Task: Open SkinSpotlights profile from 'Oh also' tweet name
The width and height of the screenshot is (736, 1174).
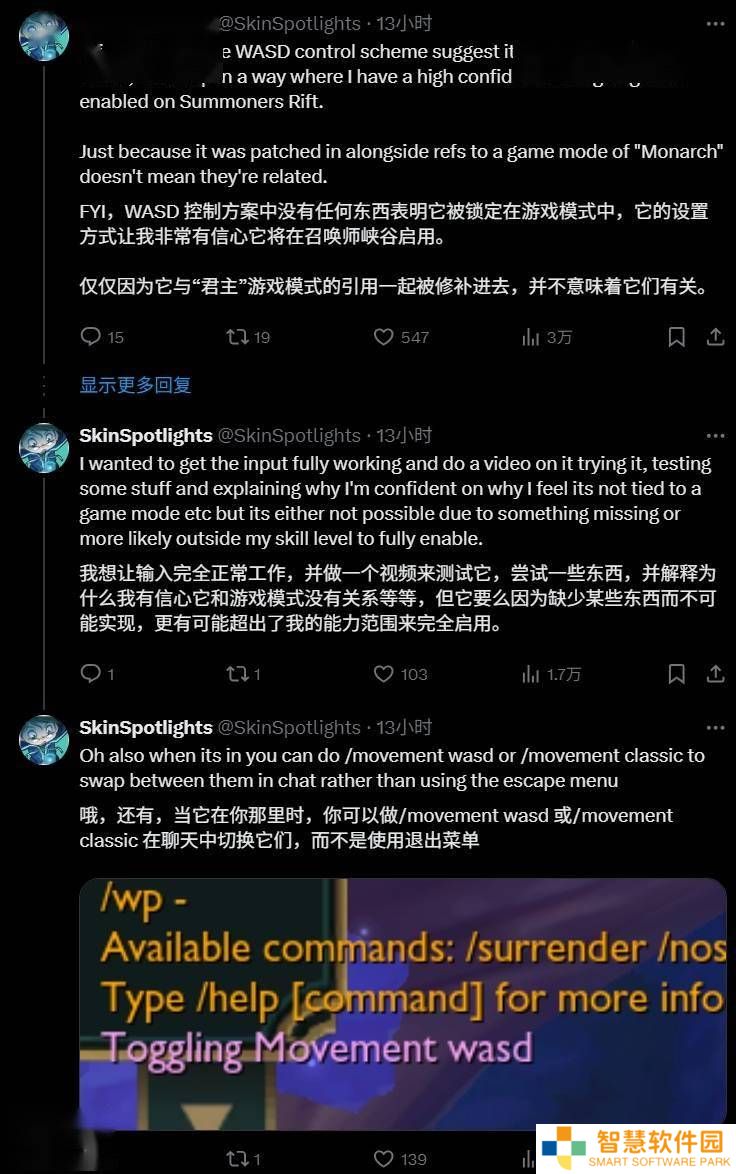Action: [x=146, y=727]
